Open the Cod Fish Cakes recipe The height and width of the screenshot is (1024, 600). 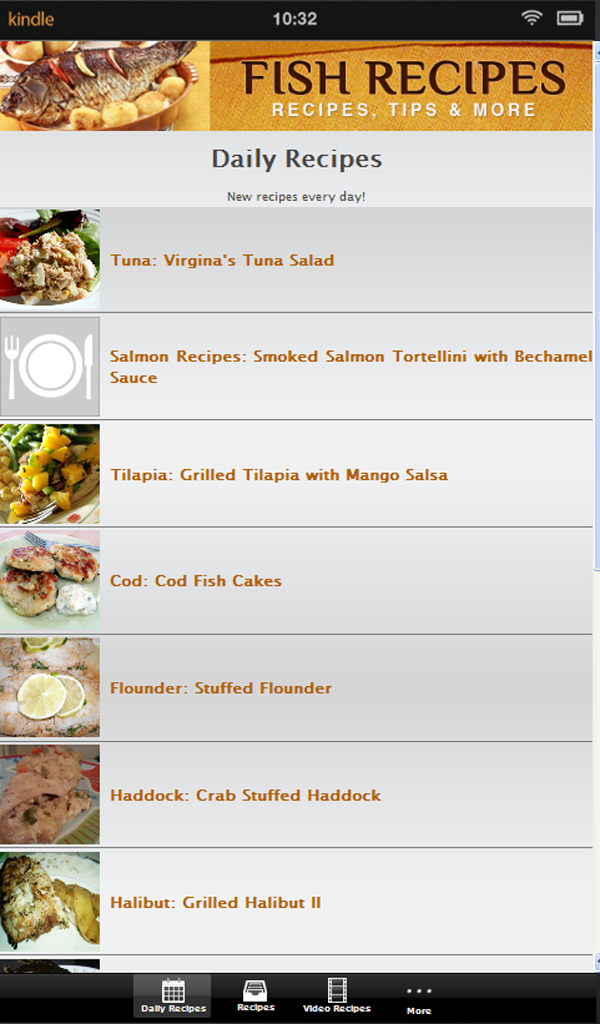(196, 581)
